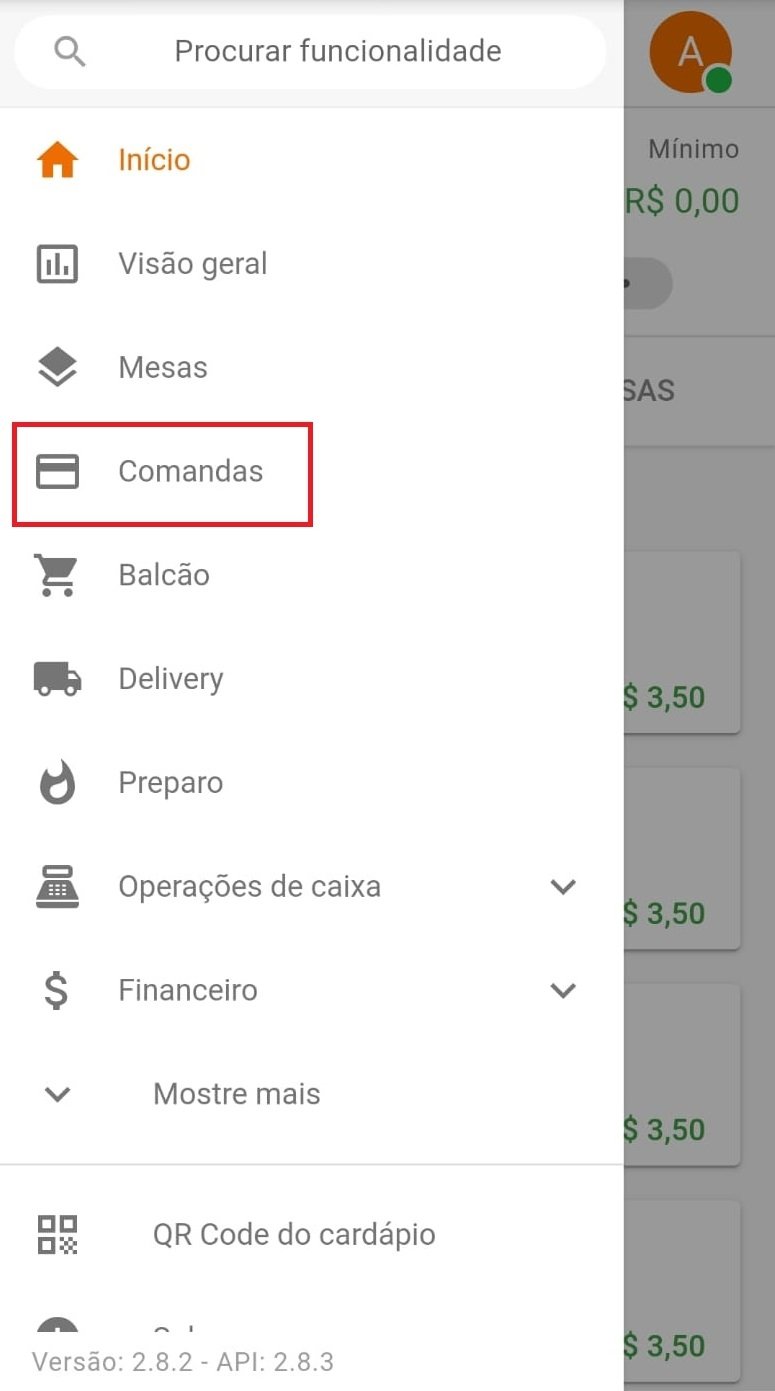Tap the Procurar funcionalidade search field
The image size is (775, 1391).
click(337, 51)
